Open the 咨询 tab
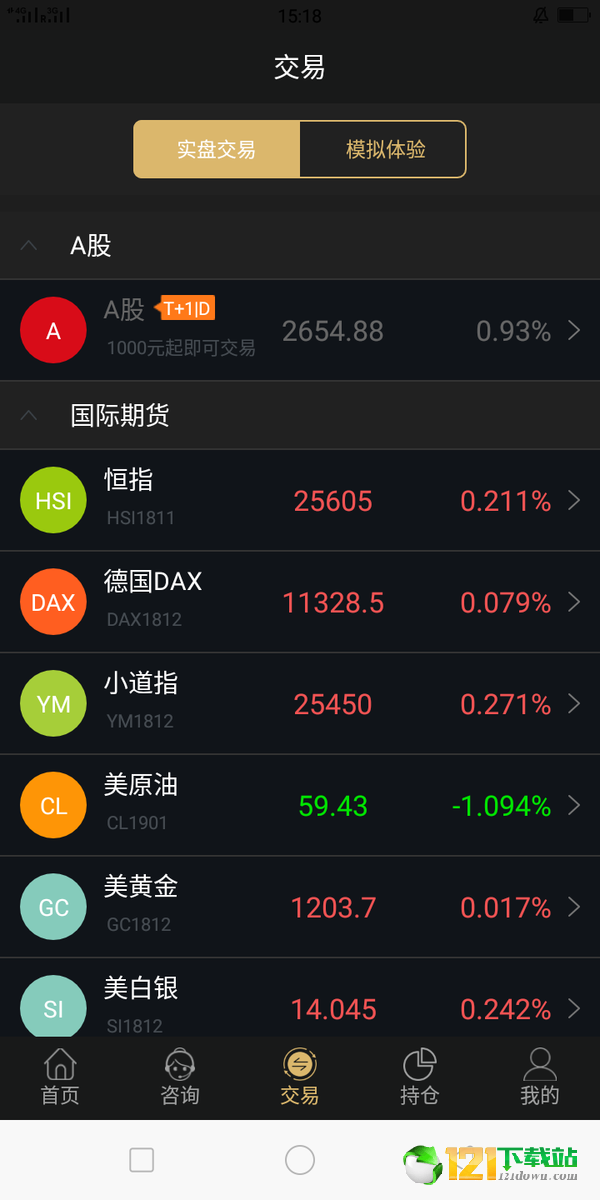600x1200 pixels. pyautogui.click(x=180, y=1077)
